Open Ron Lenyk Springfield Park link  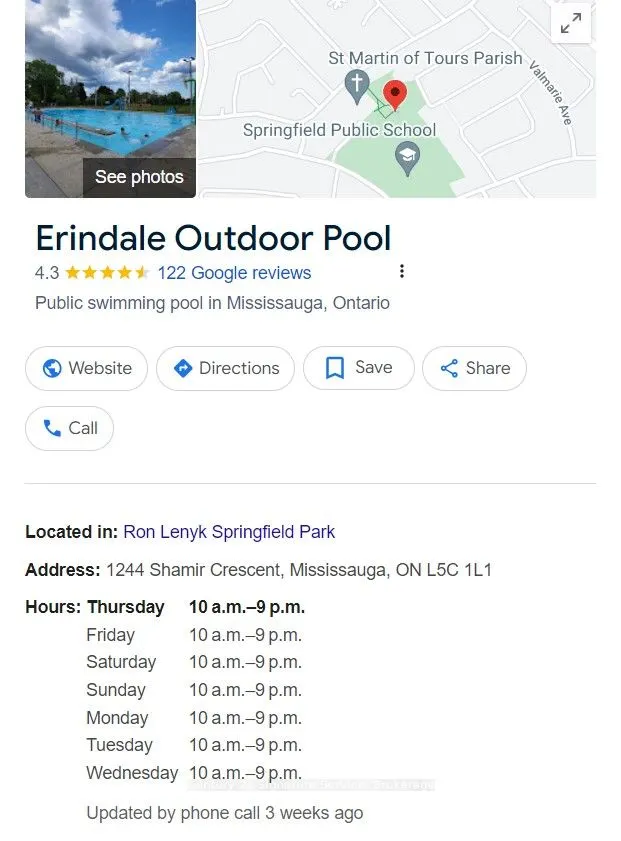click(x=229, y=532)
